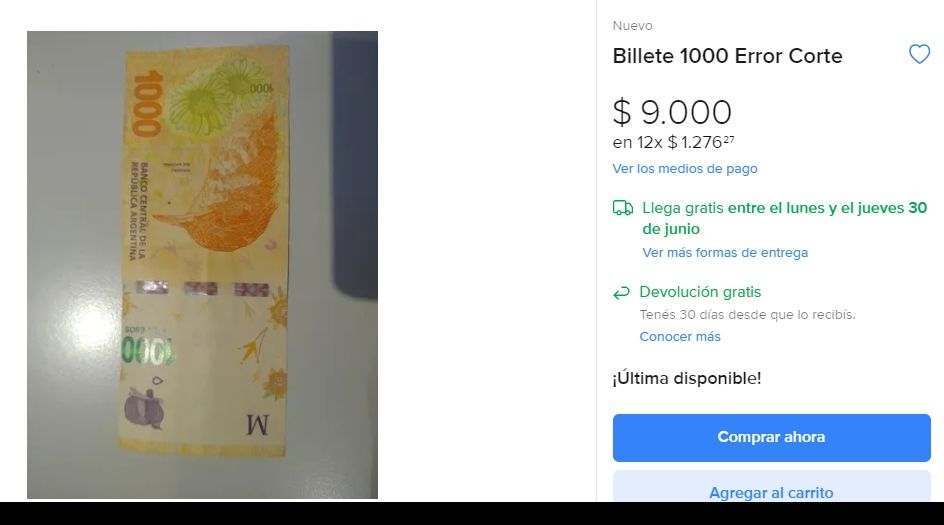Add the banknote with 'Agregar al carrito'
The image size is (944, 525).
point(771,491)
